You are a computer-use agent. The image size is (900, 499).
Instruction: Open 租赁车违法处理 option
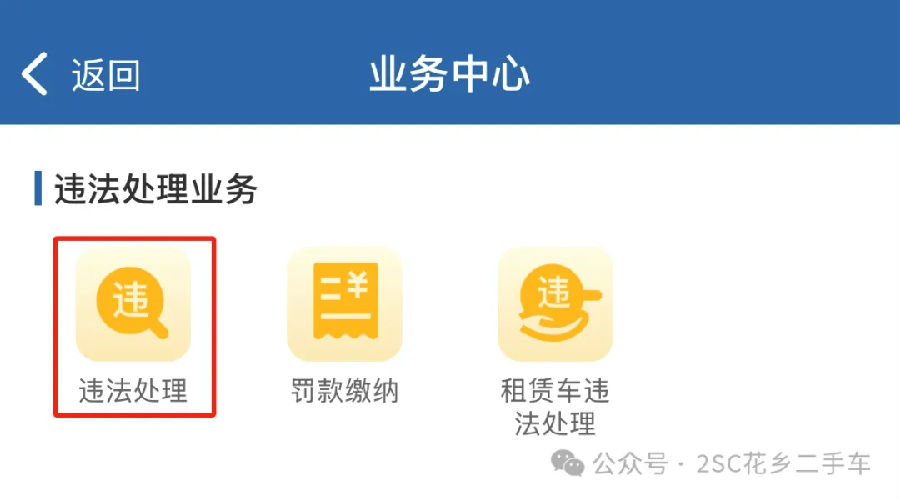[x=555, y=305]
